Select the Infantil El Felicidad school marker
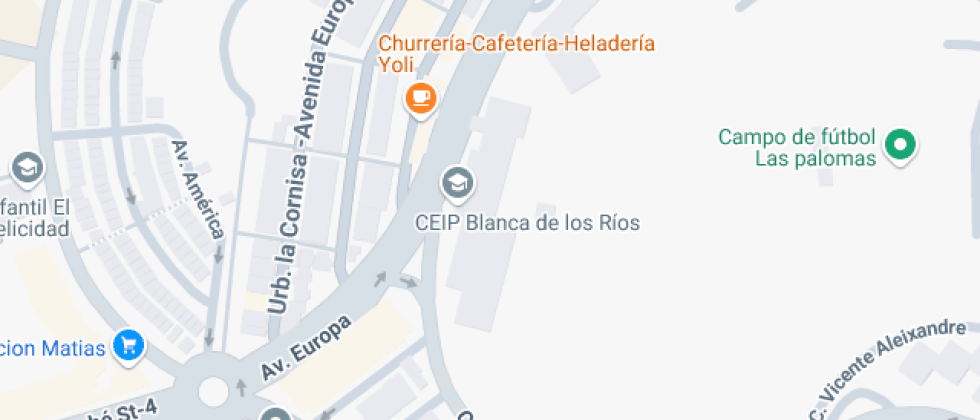The height and width of the screenshot is (420, 980). (x=27, y=166)
